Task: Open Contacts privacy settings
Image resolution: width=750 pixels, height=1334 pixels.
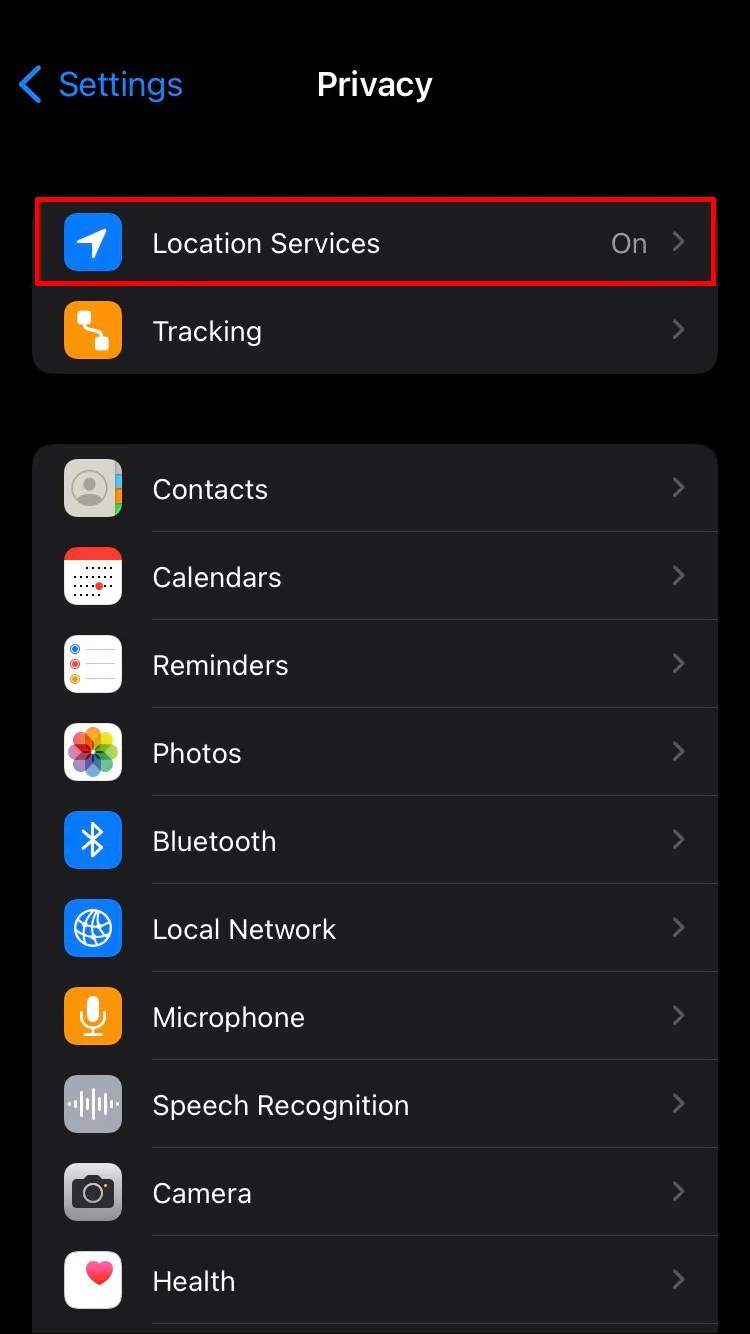Action: tap(375, 489)
